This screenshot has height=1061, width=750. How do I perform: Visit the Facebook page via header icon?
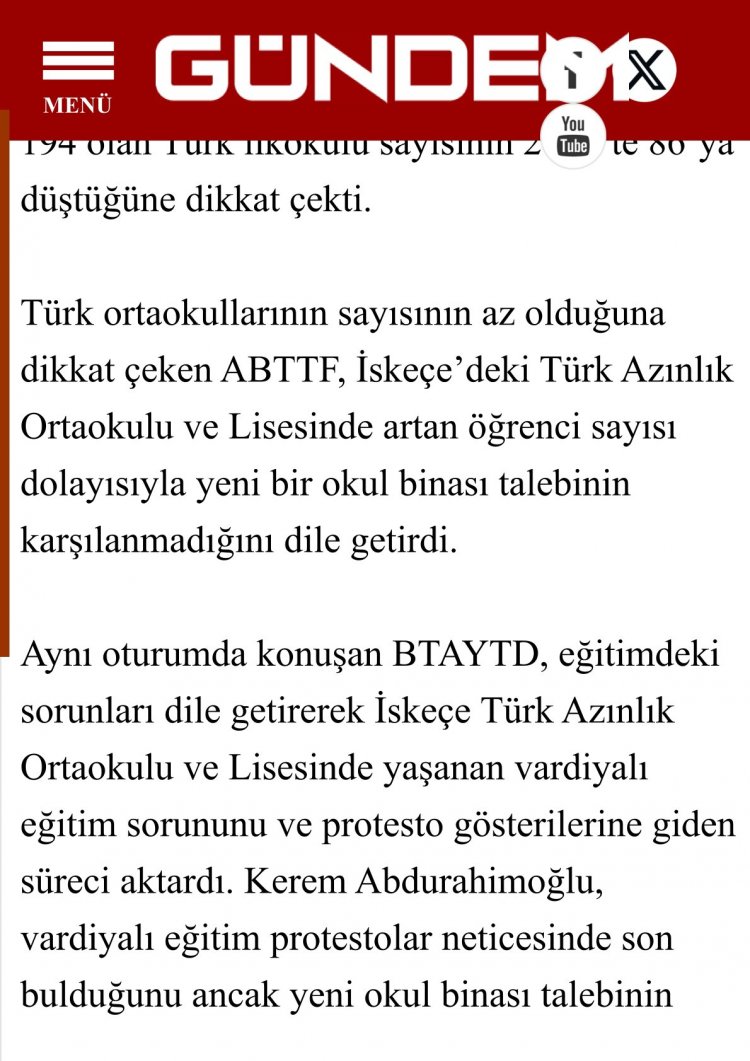click(572, 71)
